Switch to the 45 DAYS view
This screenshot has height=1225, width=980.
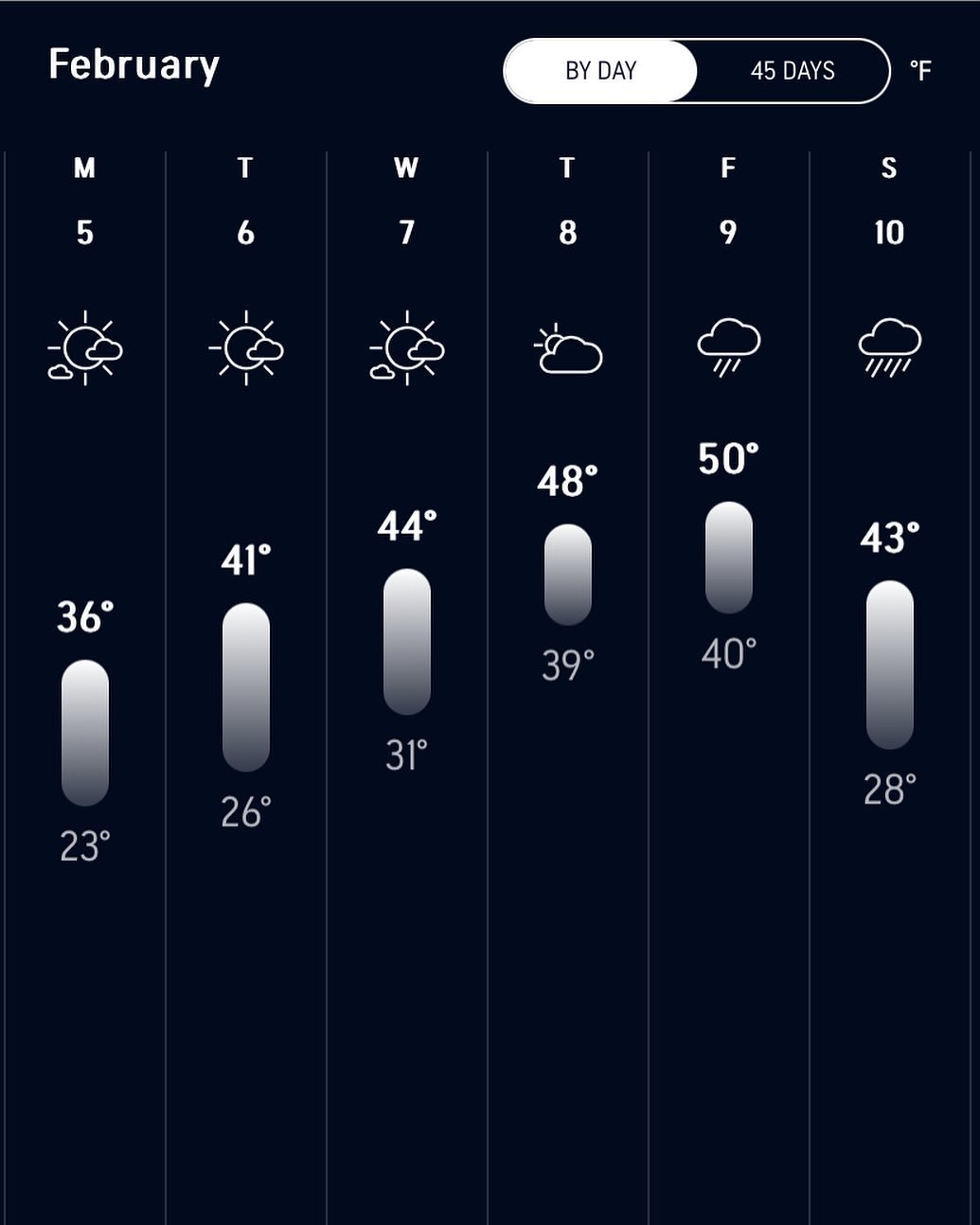pyautogui.click(x=793, y=71)
